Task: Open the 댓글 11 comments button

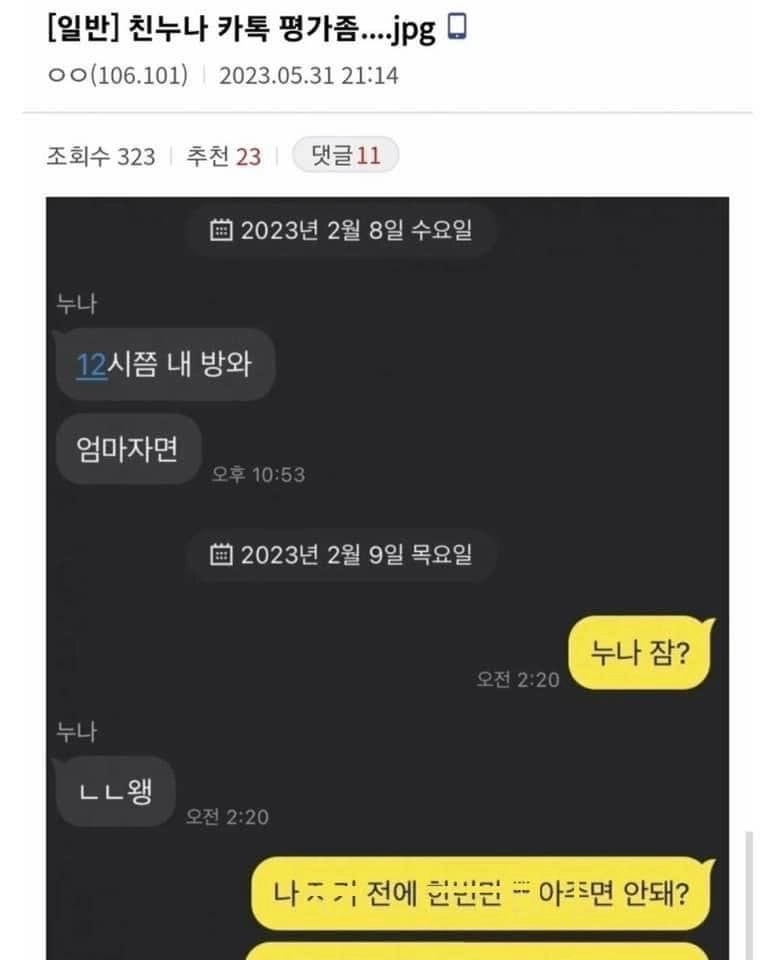Action: pyautogui.click(x=345, y=156)
